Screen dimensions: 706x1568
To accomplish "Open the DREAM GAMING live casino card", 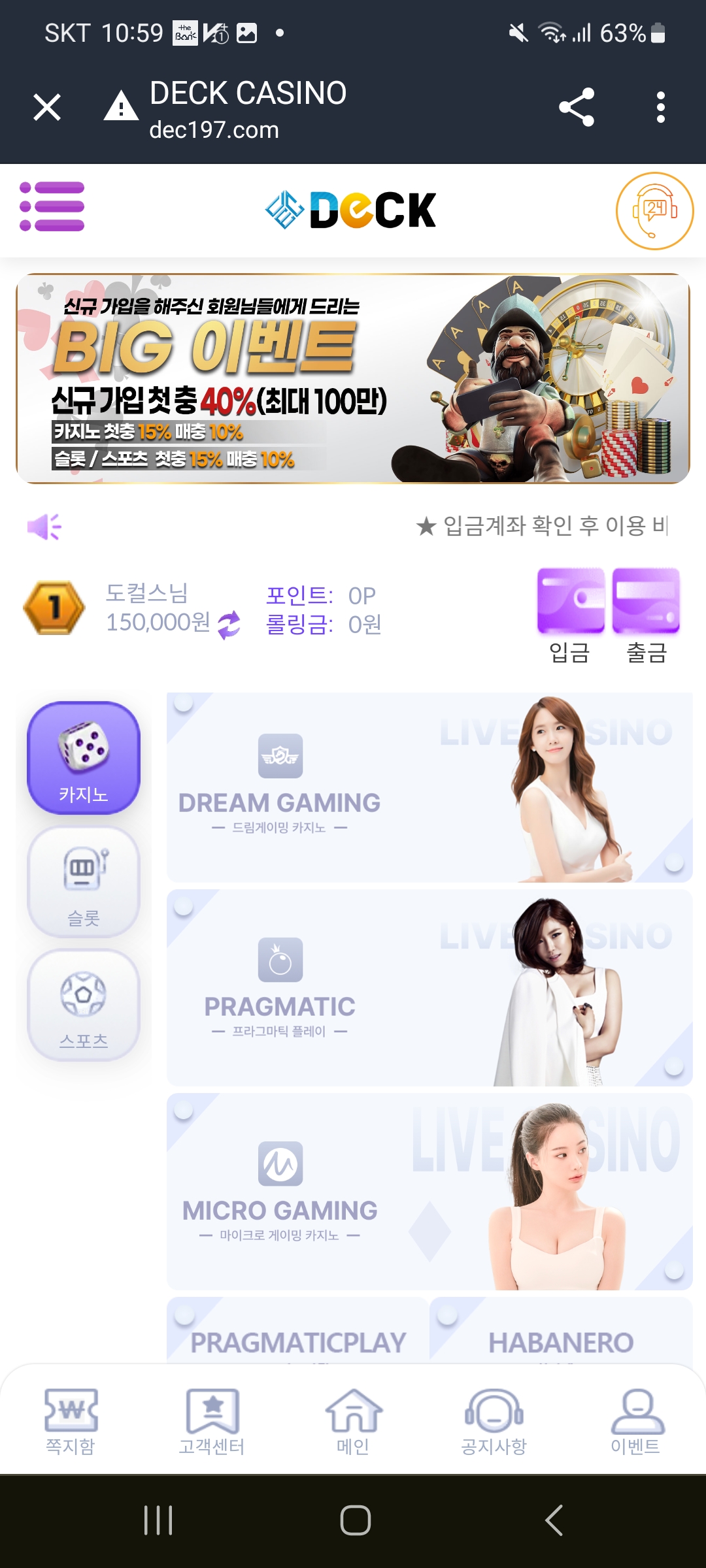I will [x=429, y=787].
